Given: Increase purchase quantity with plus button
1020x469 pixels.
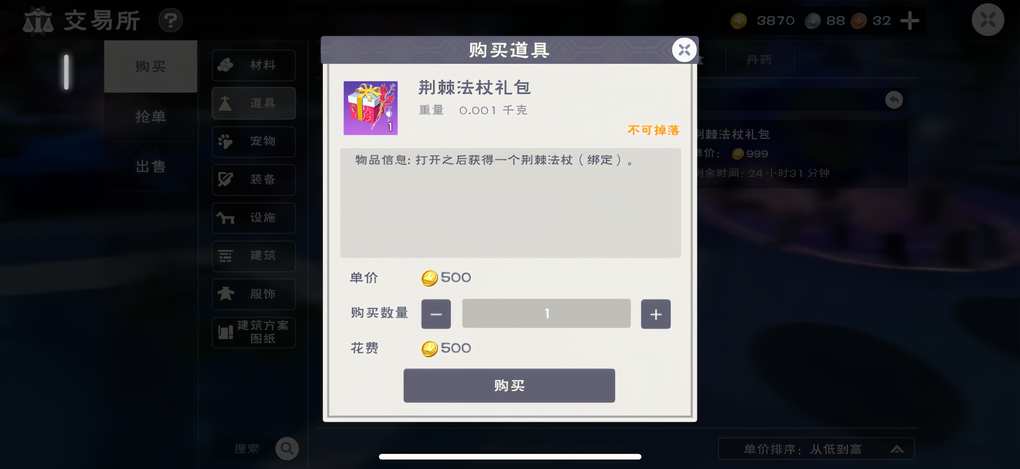Looking at the screenshot, I should tap(655, 314).
